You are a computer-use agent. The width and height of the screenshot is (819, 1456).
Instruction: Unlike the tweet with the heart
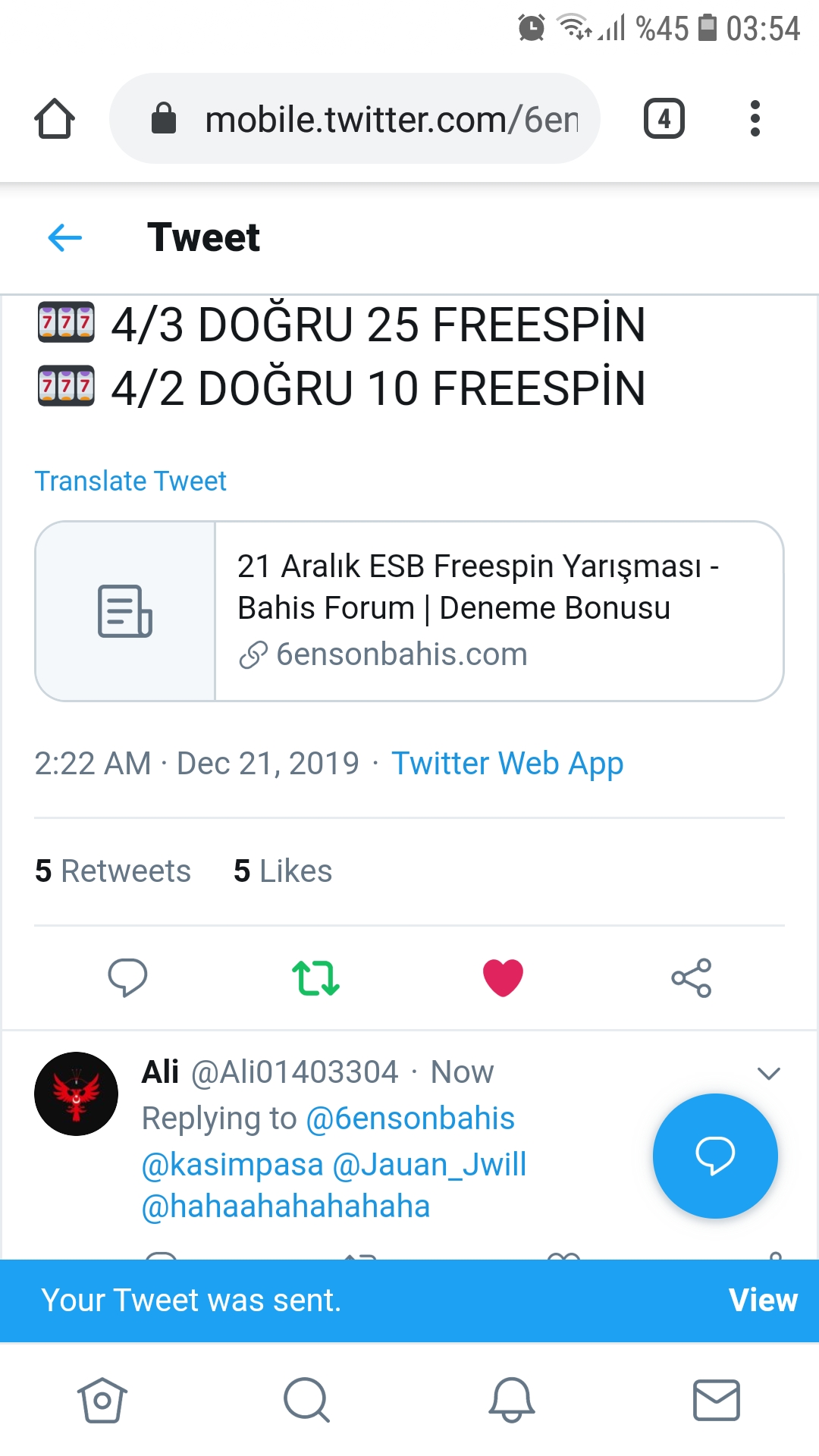504,977
